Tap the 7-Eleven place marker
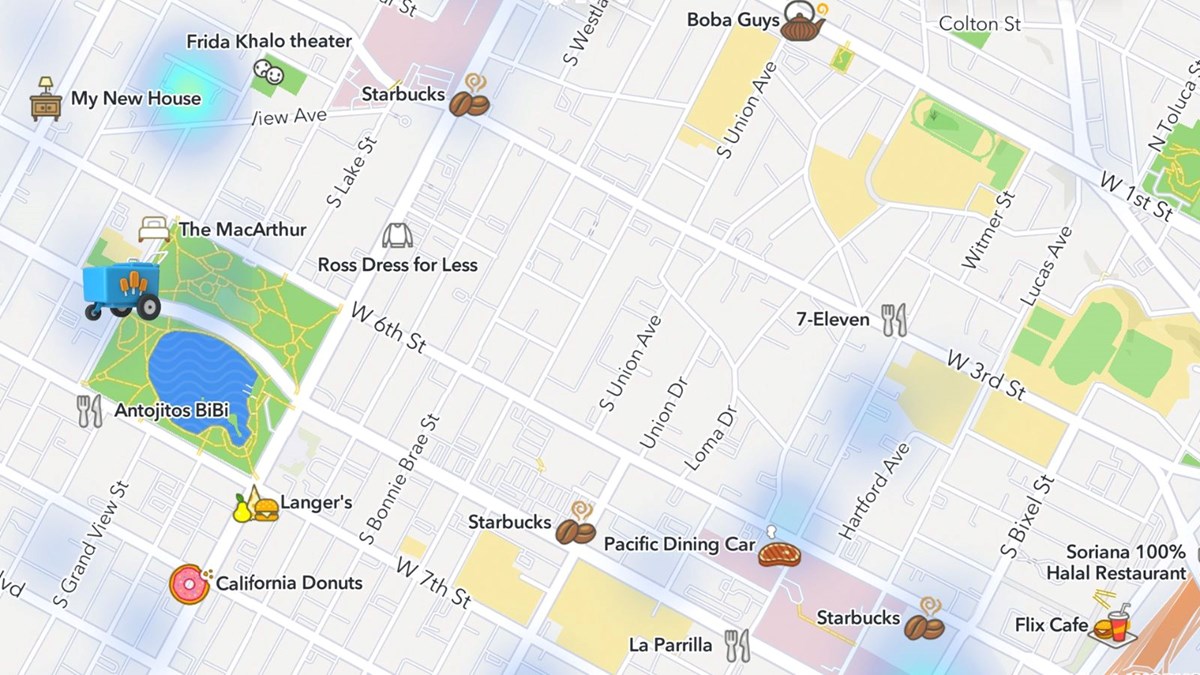The height and width of the screenshot is (675, 1200). 894,320
